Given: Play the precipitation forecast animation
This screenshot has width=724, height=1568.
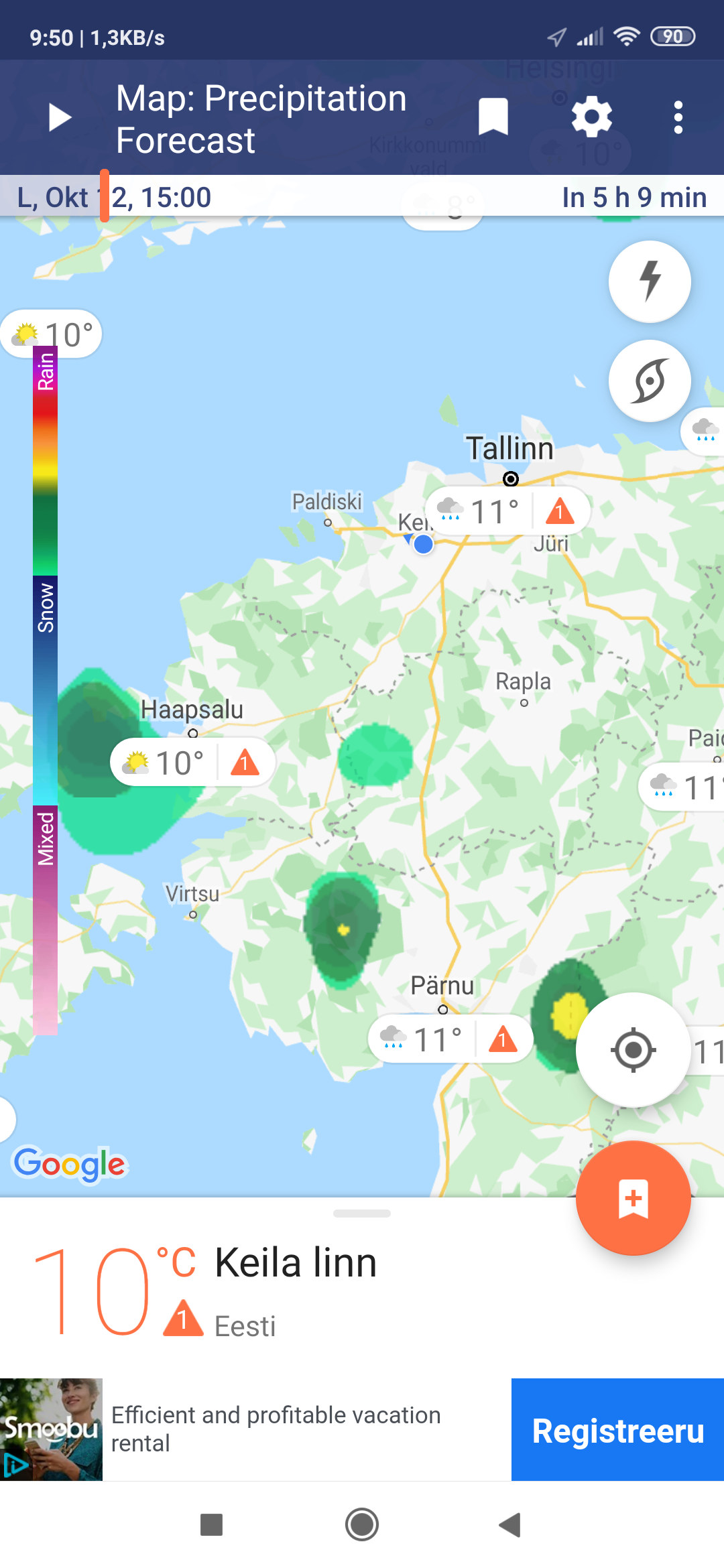Looking at the screenshot, I should (60, 118).
